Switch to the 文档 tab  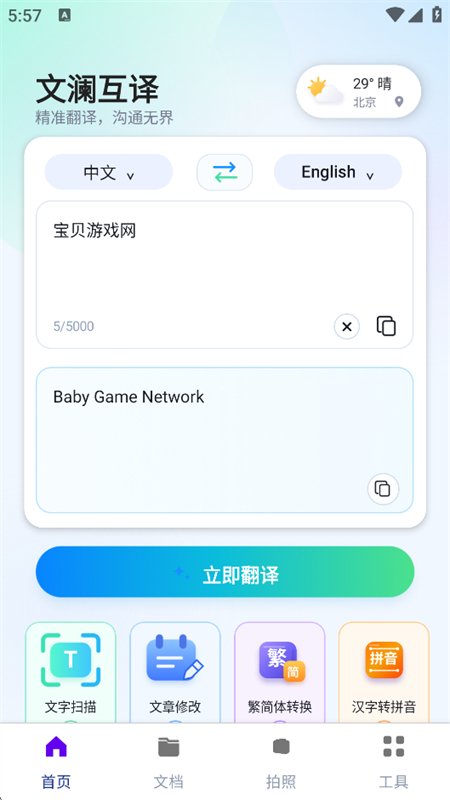tap(168, 762)
